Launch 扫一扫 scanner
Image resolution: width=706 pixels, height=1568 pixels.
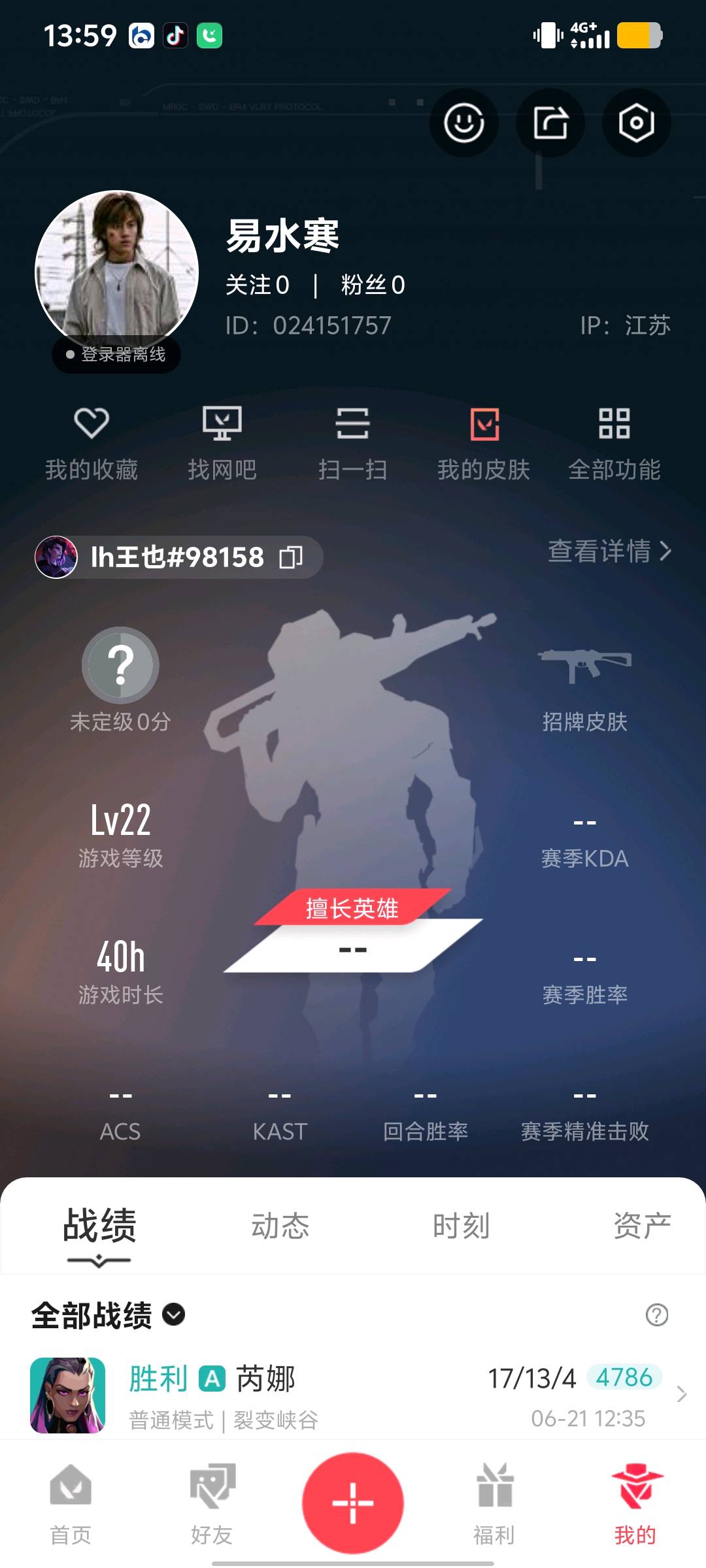353,444
